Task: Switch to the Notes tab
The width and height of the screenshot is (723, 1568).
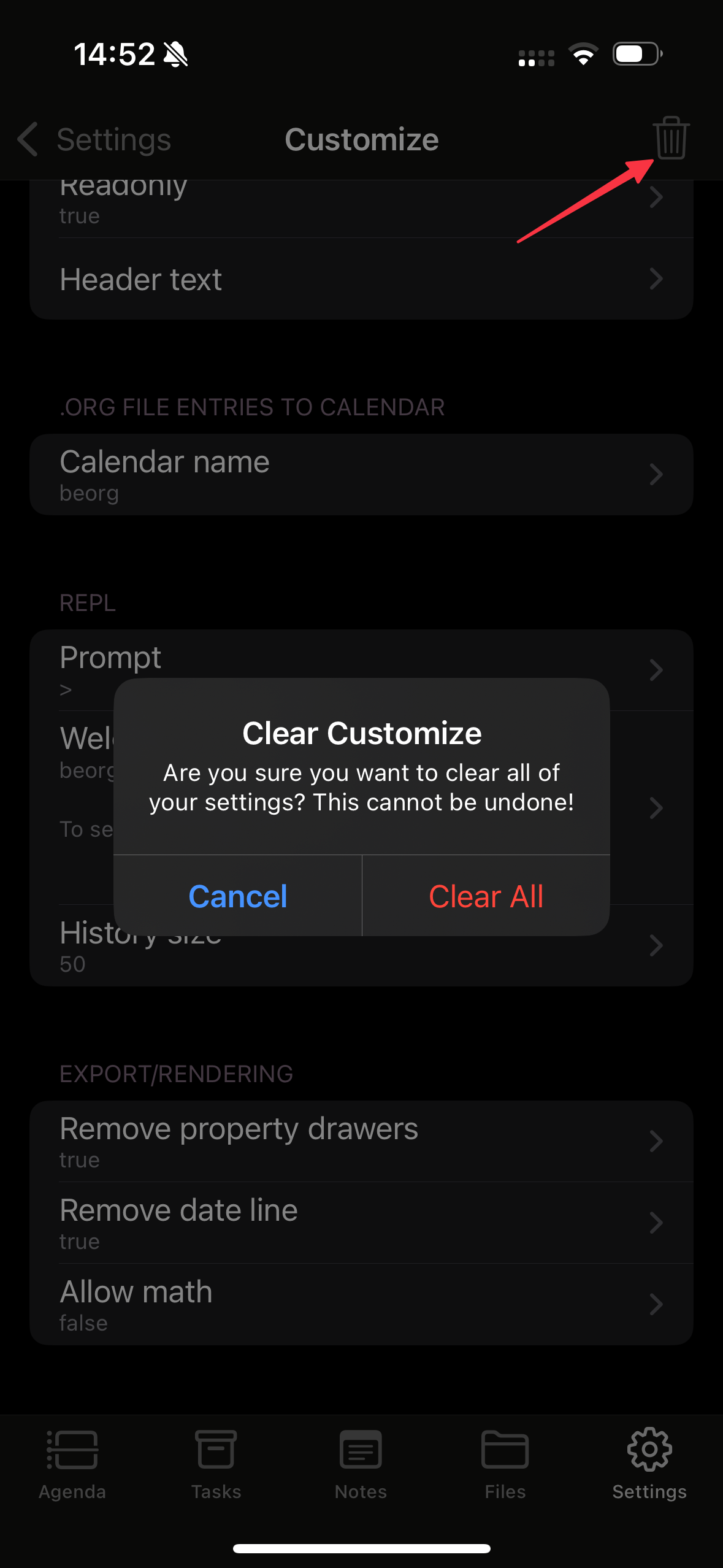Action: click(x=361, y=1465)
